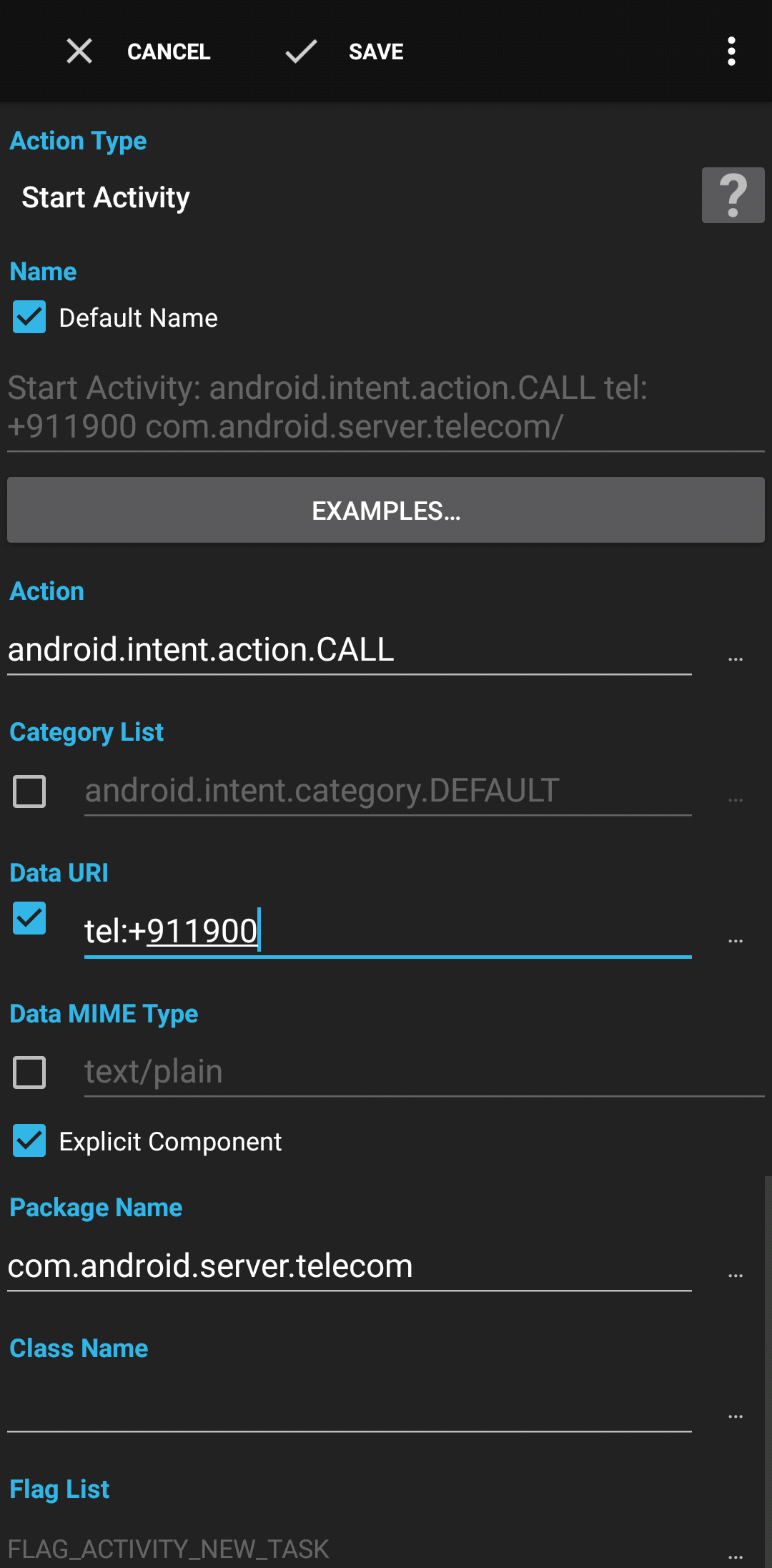
Task: Cancel editing this action
Action: click(x=139, y=51)
